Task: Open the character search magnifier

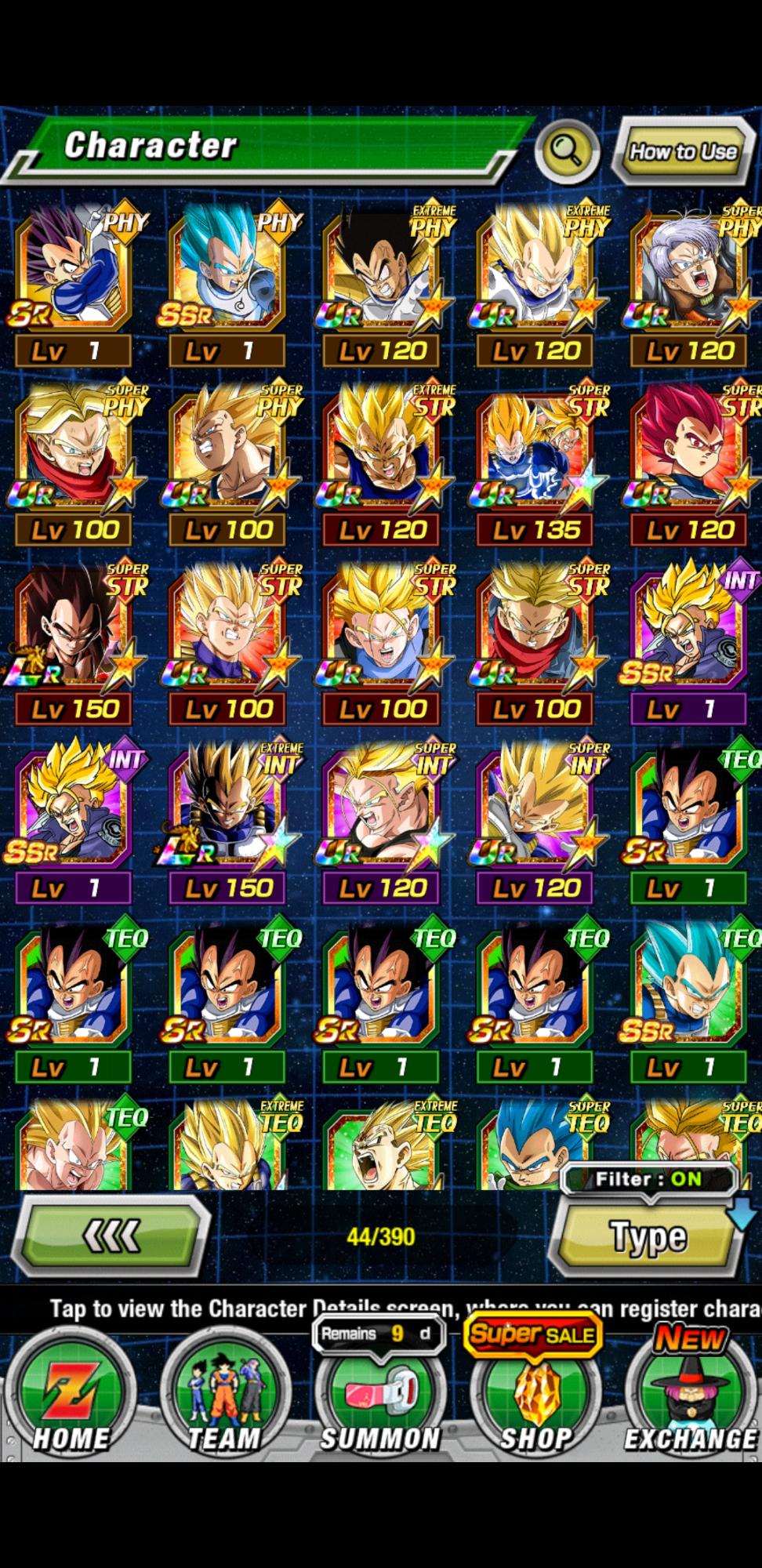Action: [x=567, y=149]
